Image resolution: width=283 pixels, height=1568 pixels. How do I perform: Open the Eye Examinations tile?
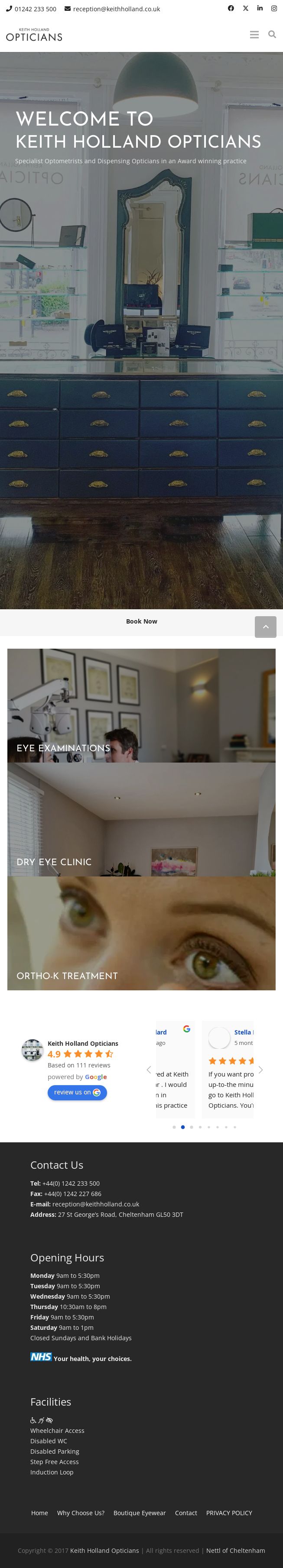[141, 705]
